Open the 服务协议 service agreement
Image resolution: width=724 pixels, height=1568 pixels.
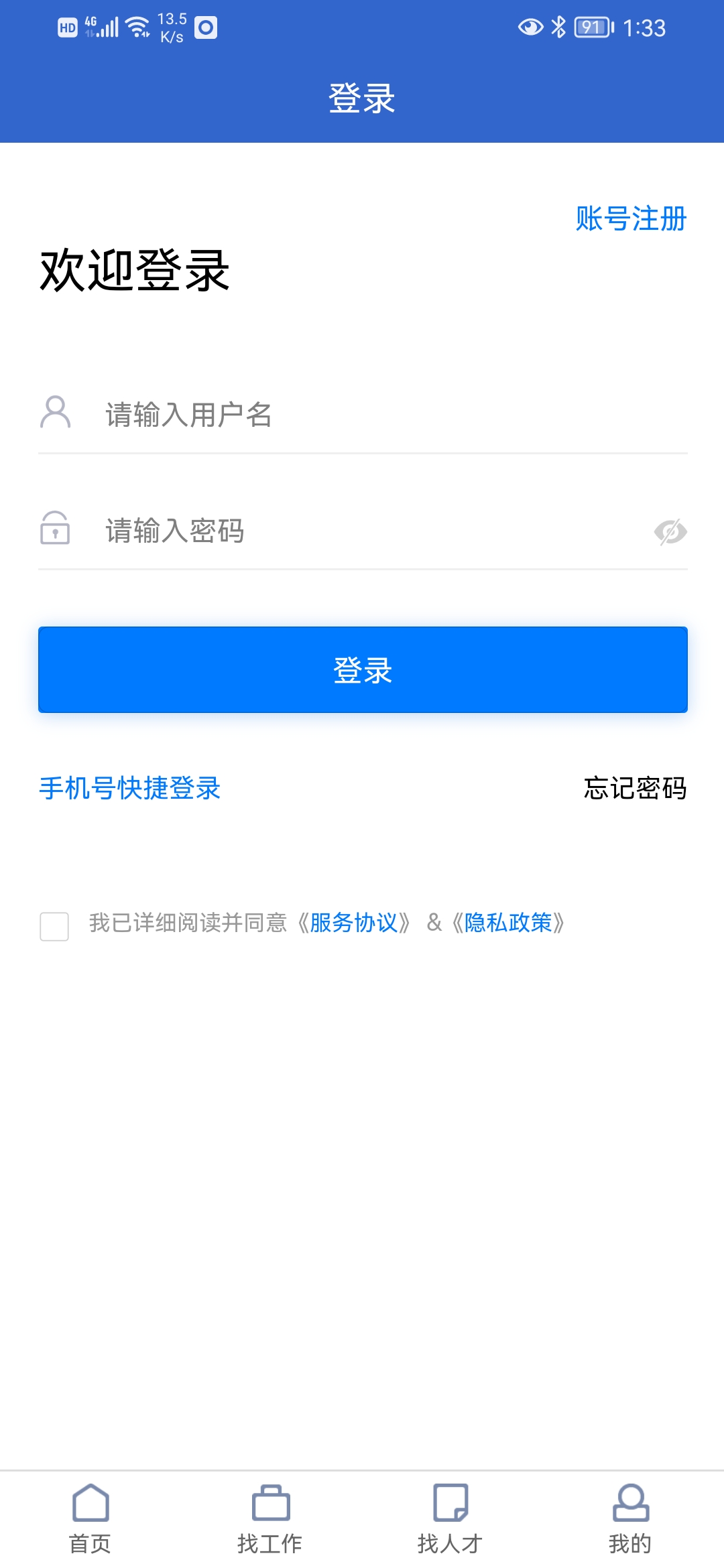tap(356, 923)
